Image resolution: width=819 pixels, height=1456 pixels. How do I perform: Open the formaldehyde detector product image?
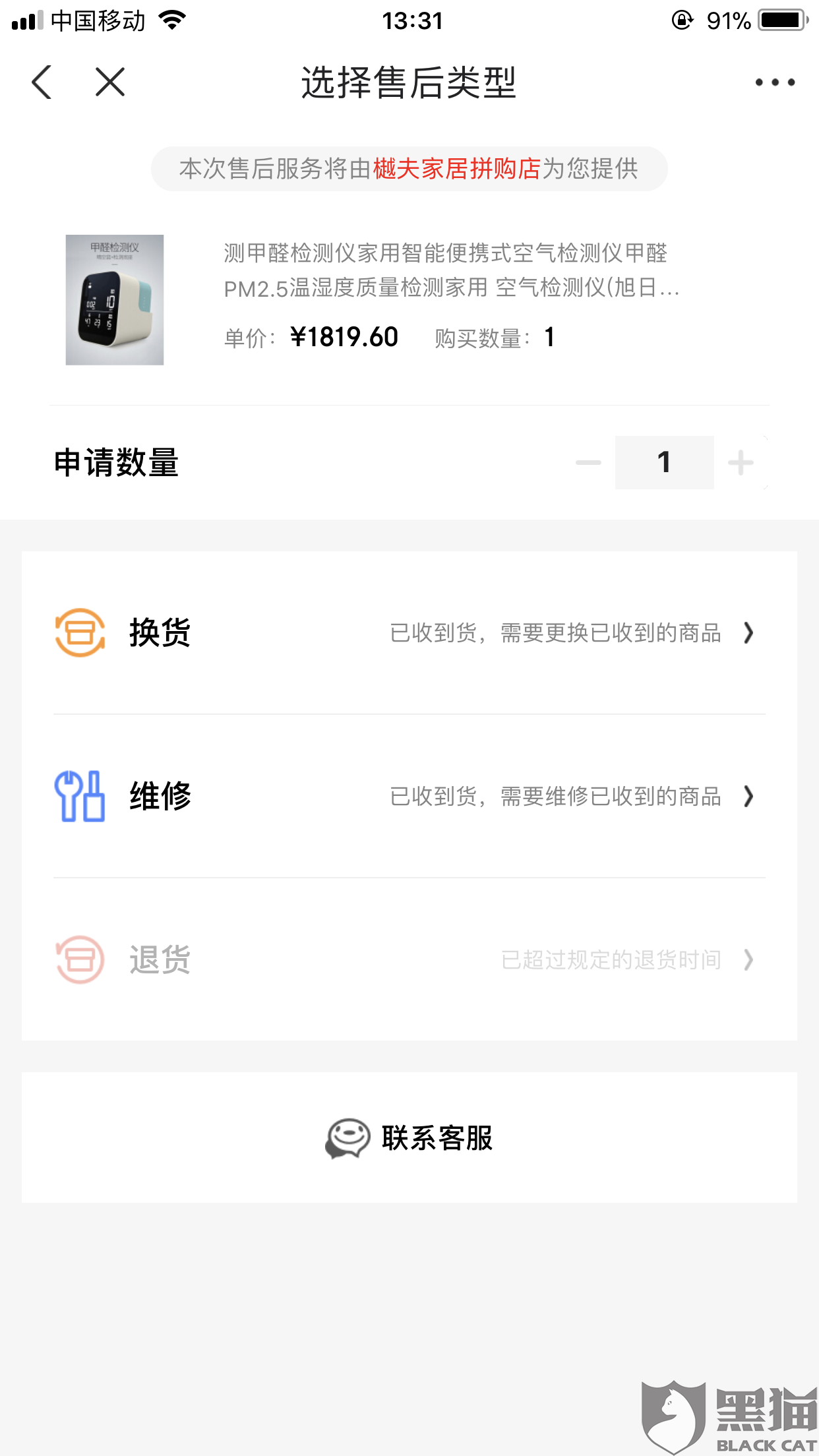(115, 300)
